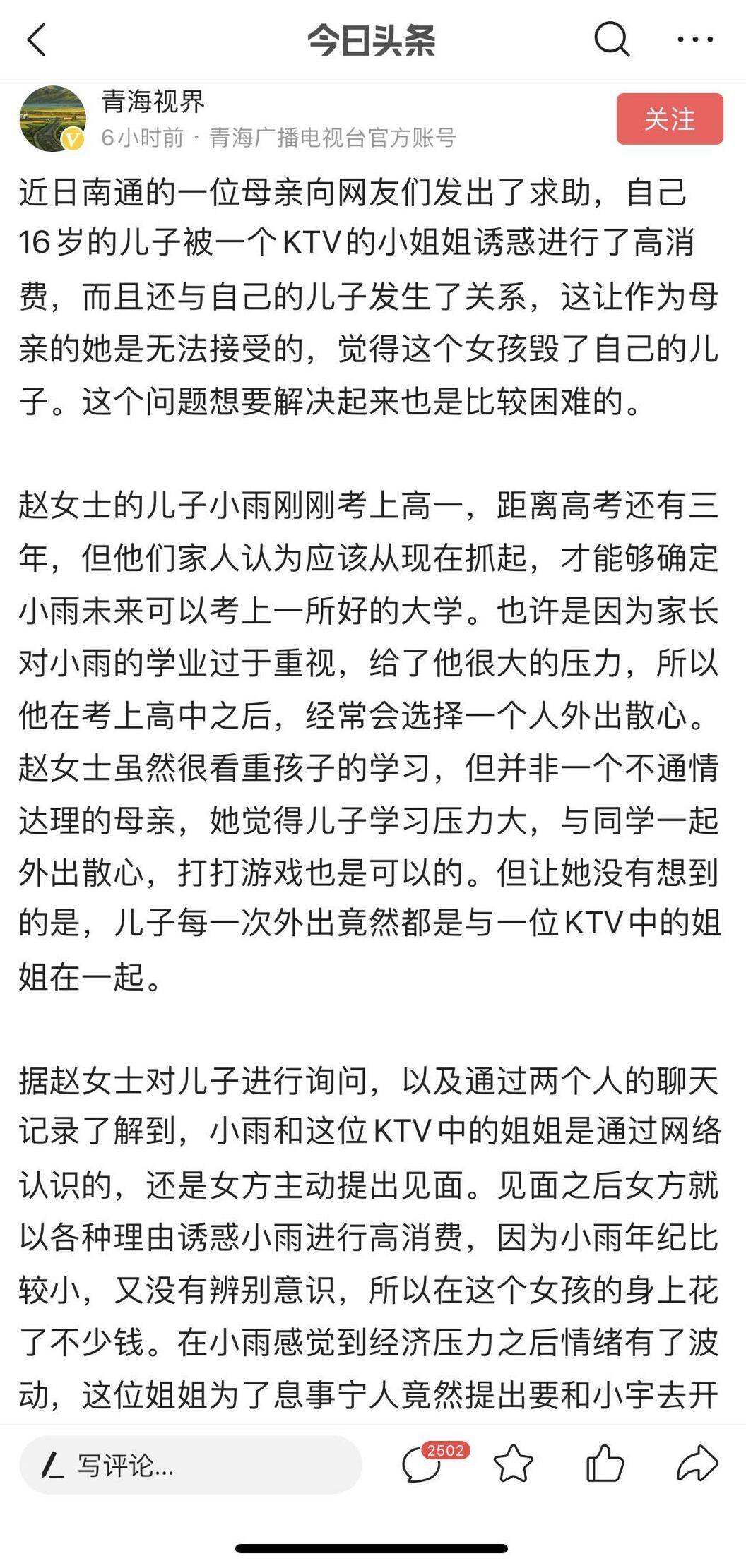Image resolution: width=746 pixels, height=1568 pixels.
Task: Open the 青海视界 author name
Action: point(153,102)
